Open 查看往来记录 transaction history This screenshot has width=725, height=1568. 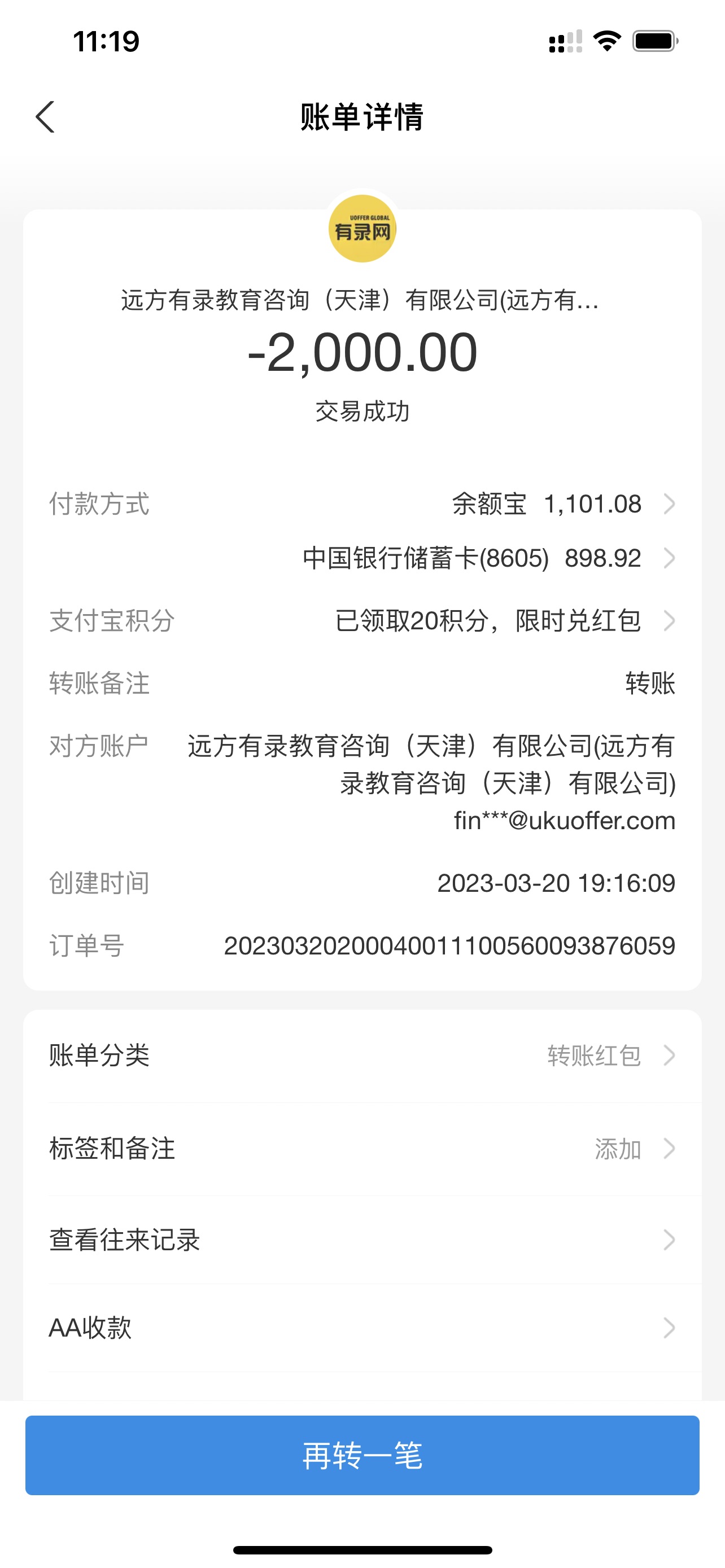pos(362,1240)
